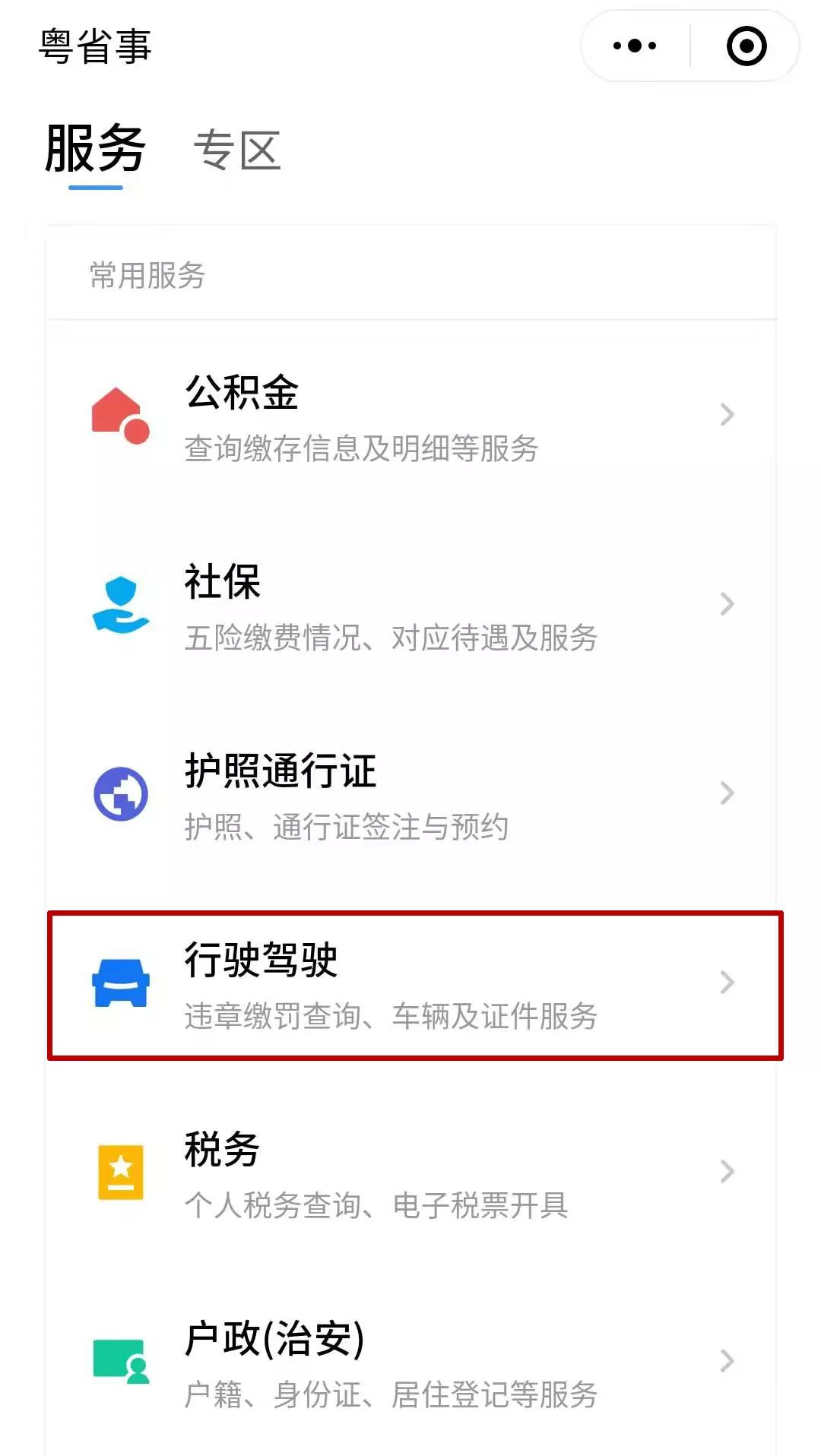Open the 社保 service row
The width and height of the screenshot is (821, 1456).
coord(411,605)
